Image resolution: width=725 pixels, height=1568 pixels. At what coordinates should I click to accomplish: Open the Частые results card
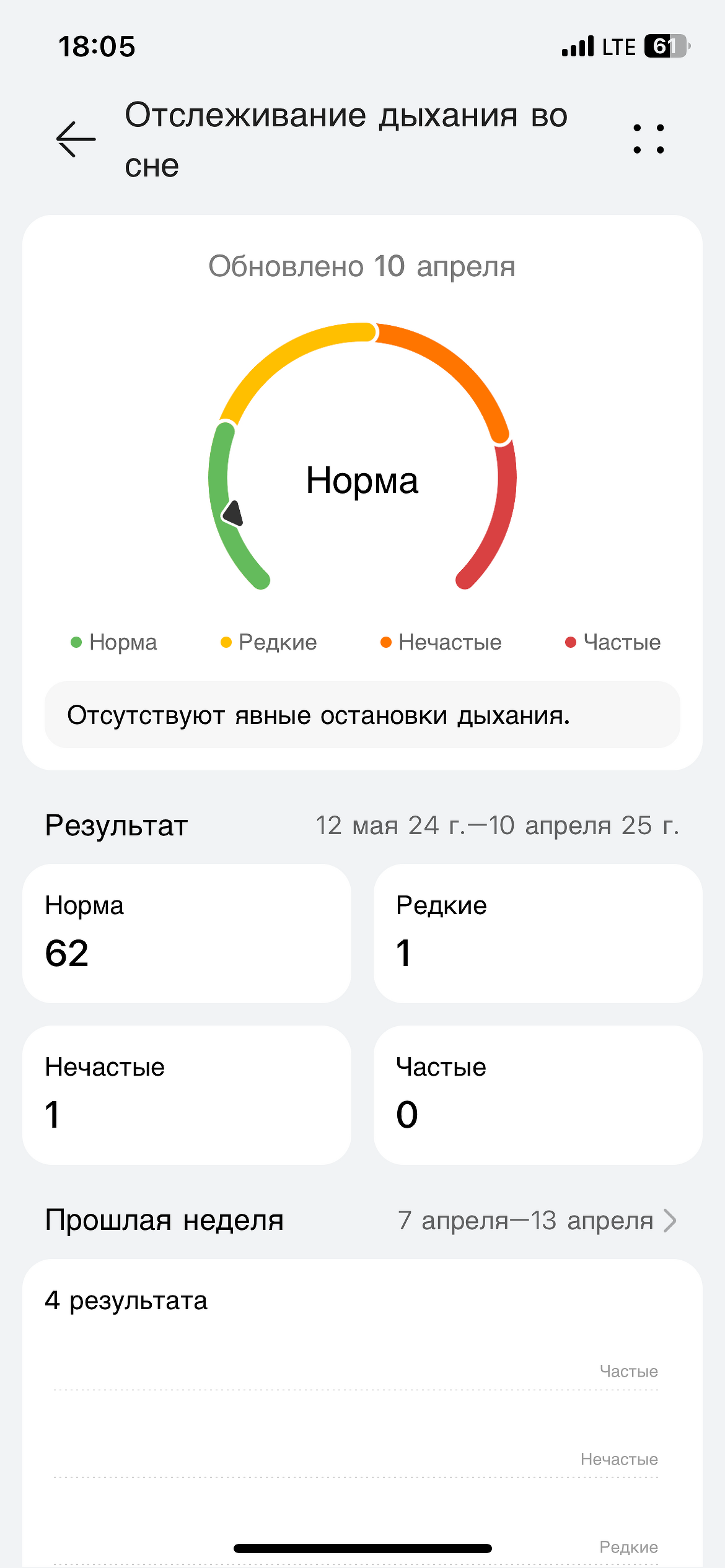click(x=537, y=1095)
